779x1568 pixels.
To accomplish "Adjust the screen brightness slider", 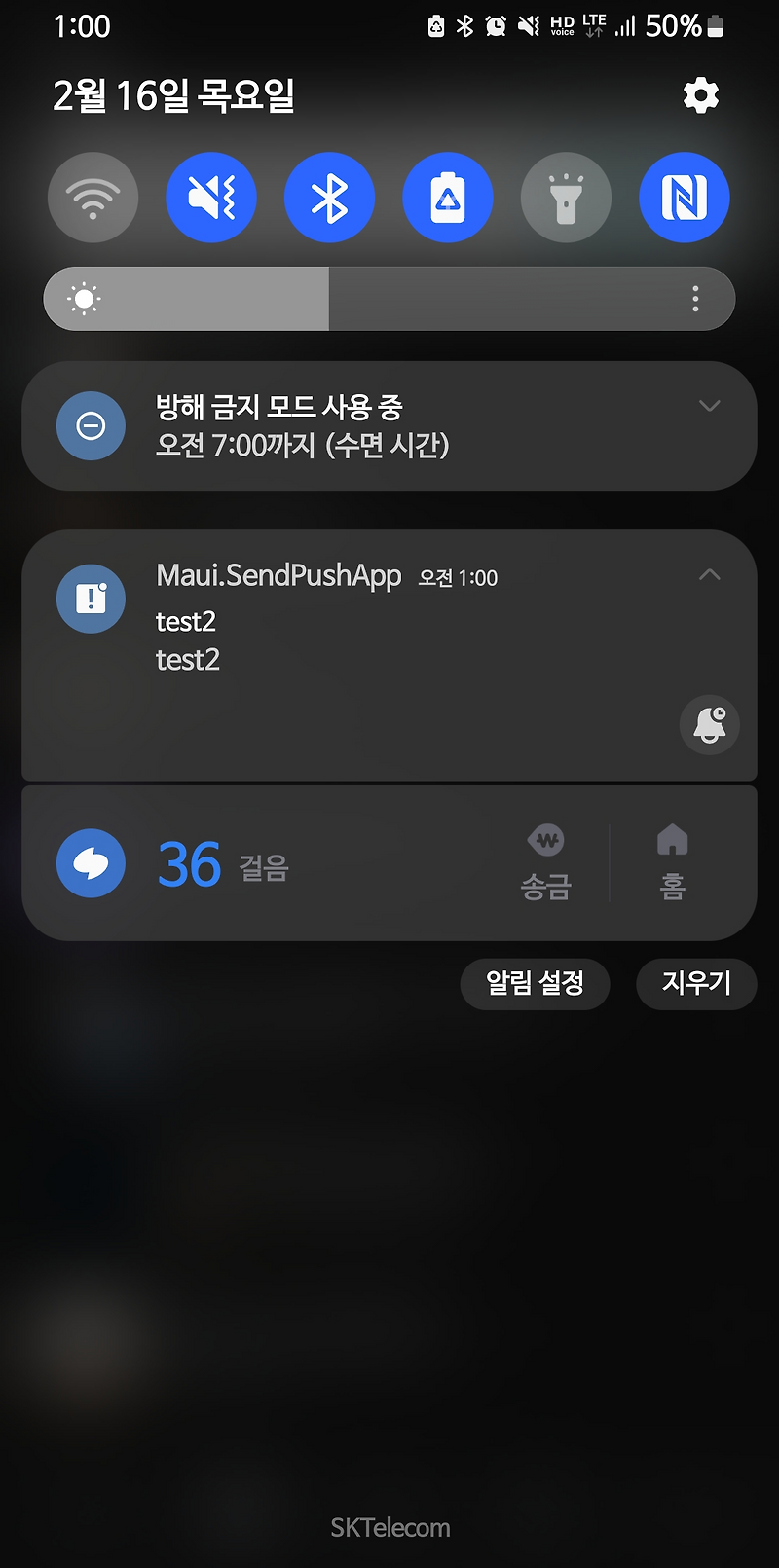I will coord(331,299).
